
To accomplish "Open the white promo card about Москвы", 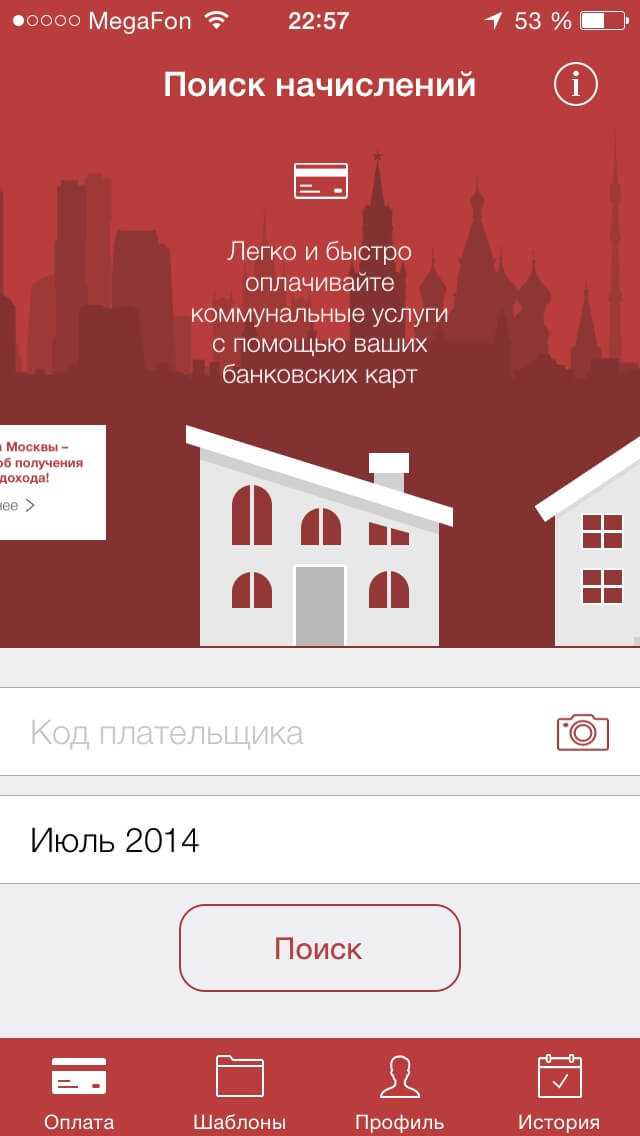I will (48, 482).
